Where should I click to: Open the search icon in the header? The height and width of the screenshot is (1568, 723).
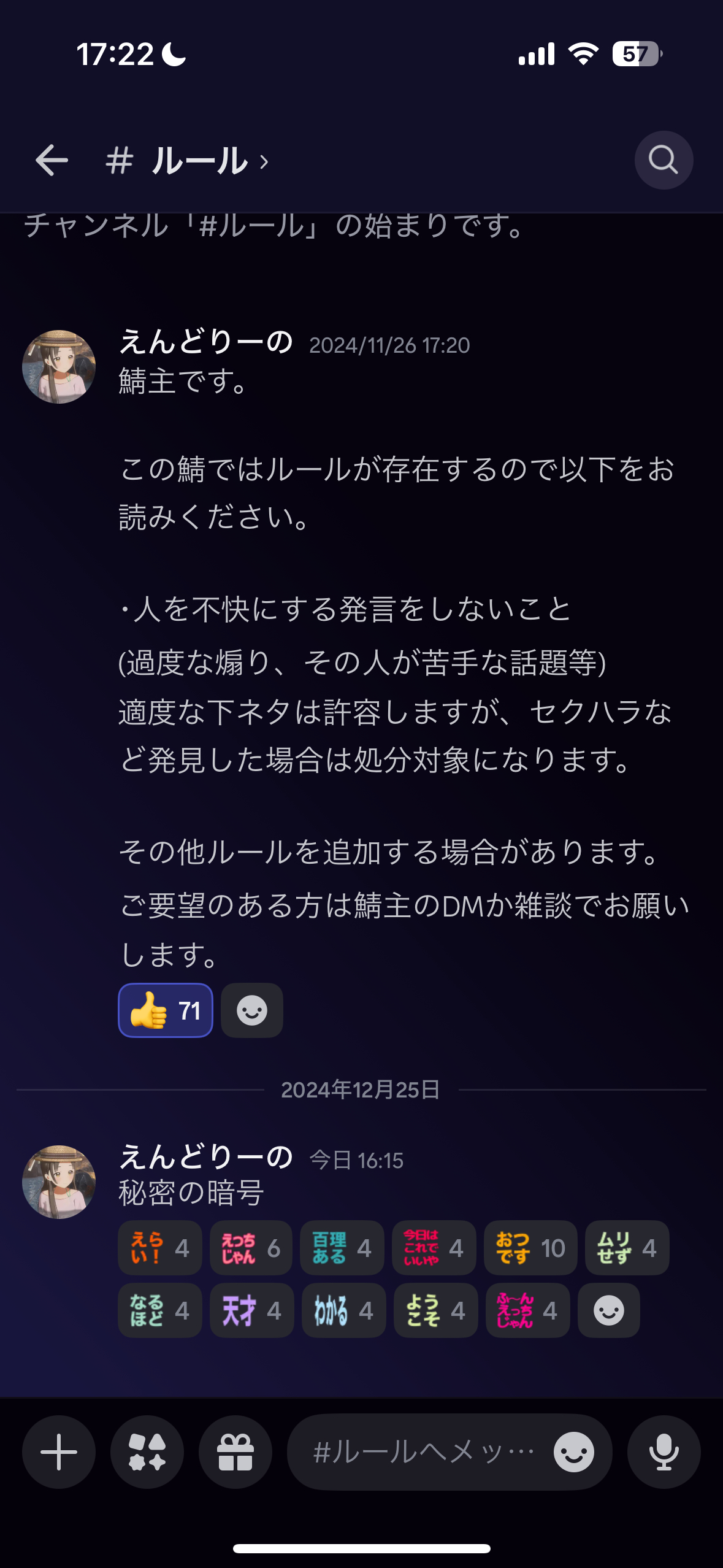click(x=664, y=160)
